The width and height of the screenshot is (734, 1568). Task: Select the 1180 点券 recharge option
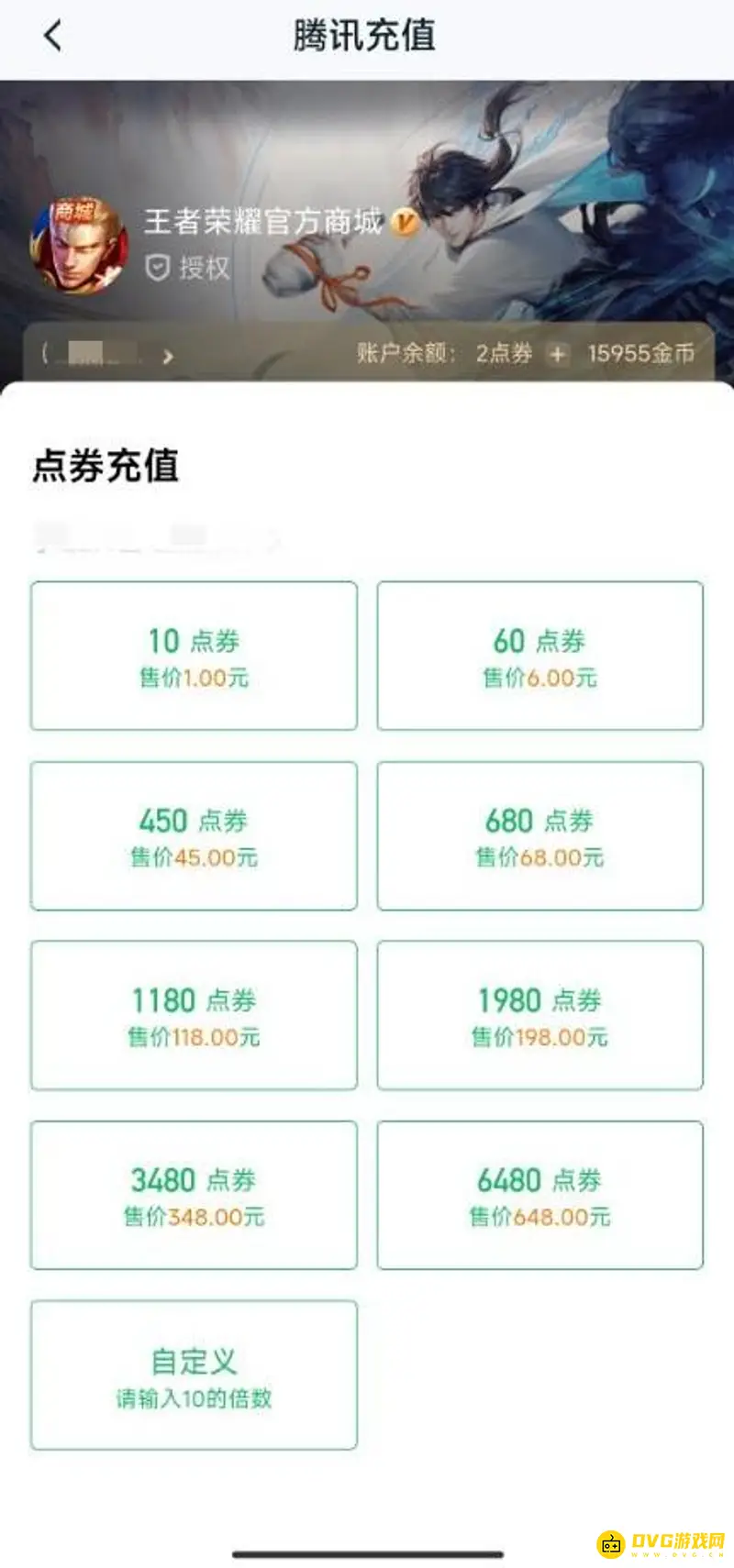(194, 1014)
